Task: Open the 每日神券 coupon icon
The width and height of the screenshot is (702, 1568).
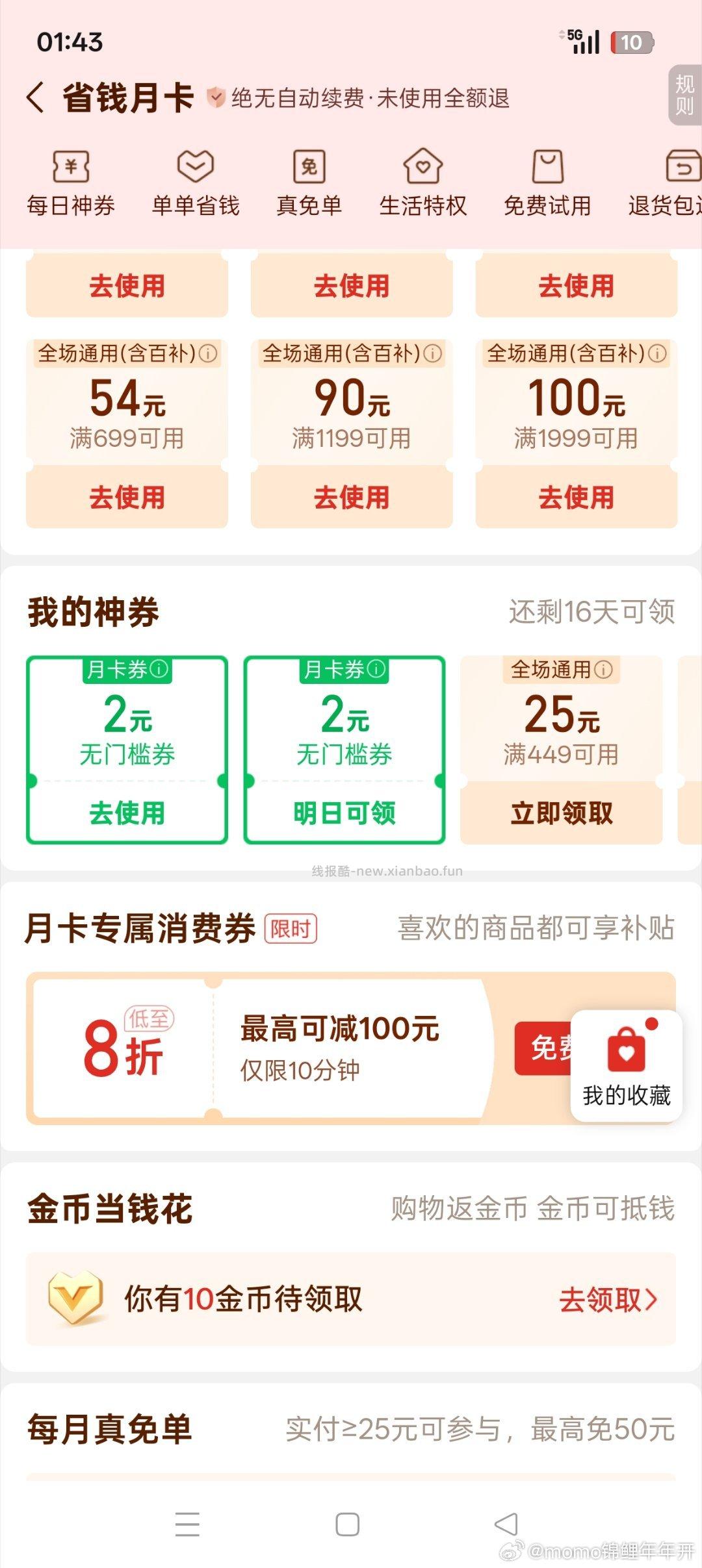Action: [x=70, y=168]
